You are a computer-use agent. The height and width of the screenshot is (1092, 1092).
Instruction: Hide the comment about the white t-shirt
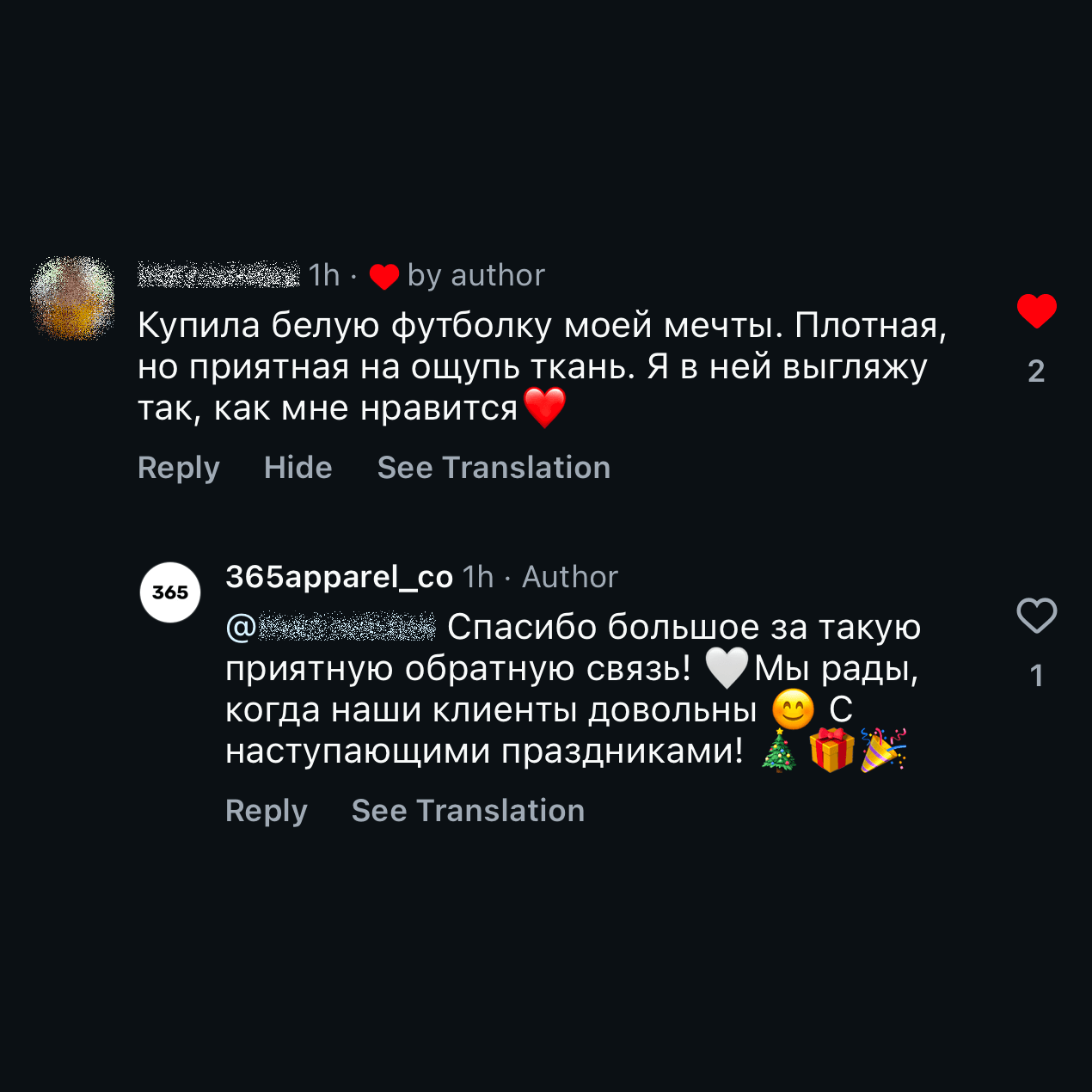[298, 468]
